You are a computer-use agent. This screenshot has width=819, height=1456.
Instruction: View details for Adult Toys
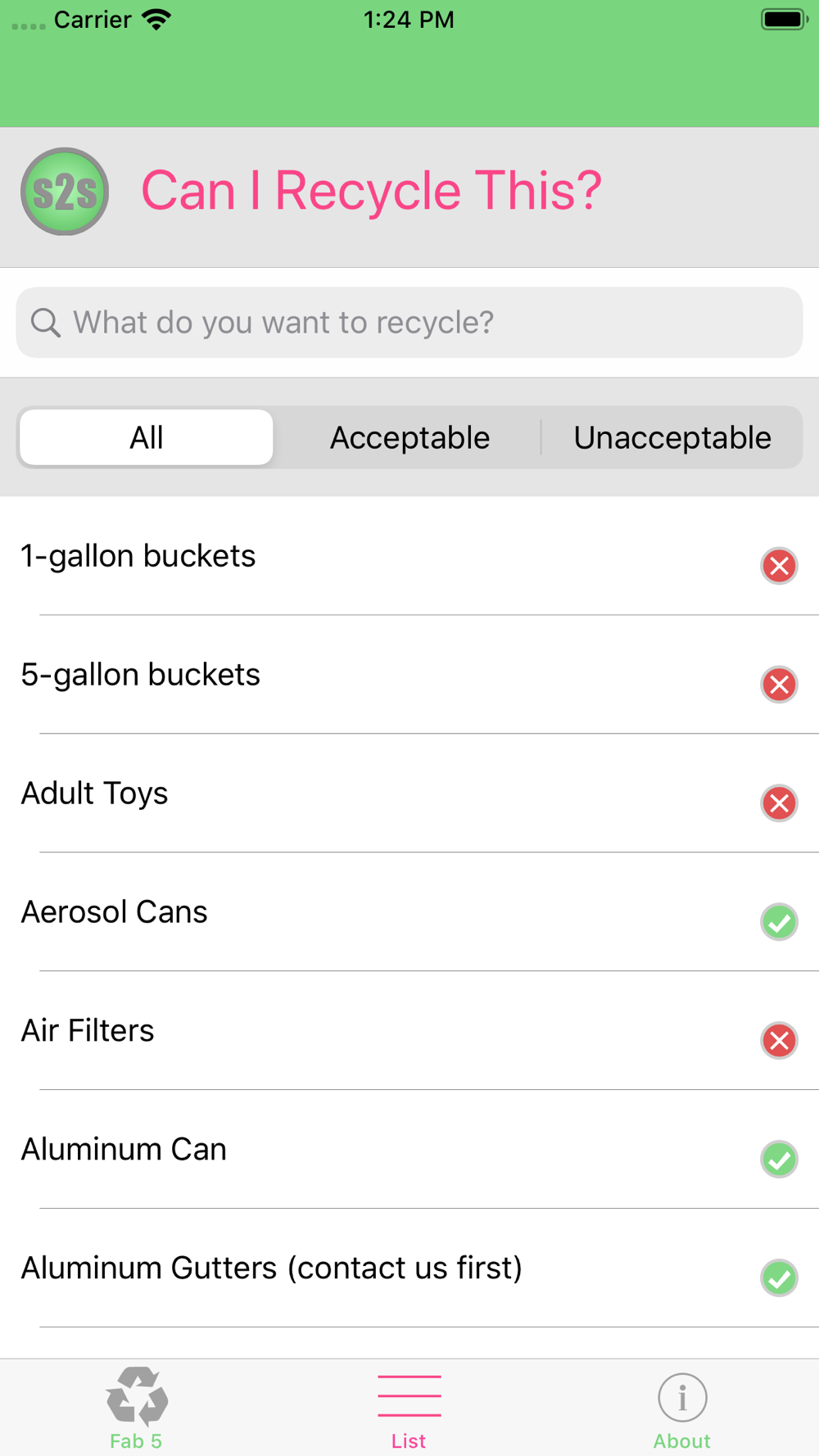[409, 794]
